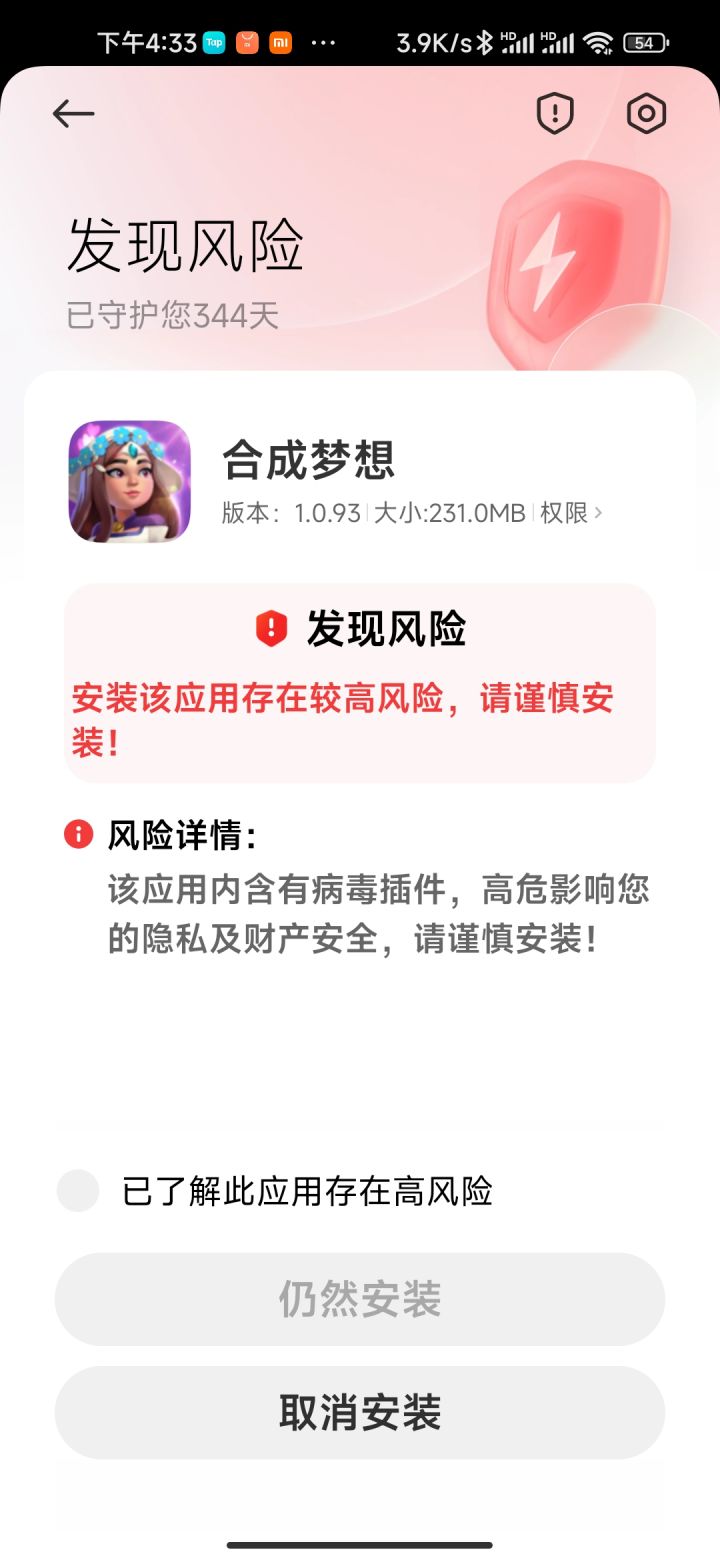Open security settings via hexagon gear icon
The height and width of the screenshot is (1560, 720).
pos(645,114)
